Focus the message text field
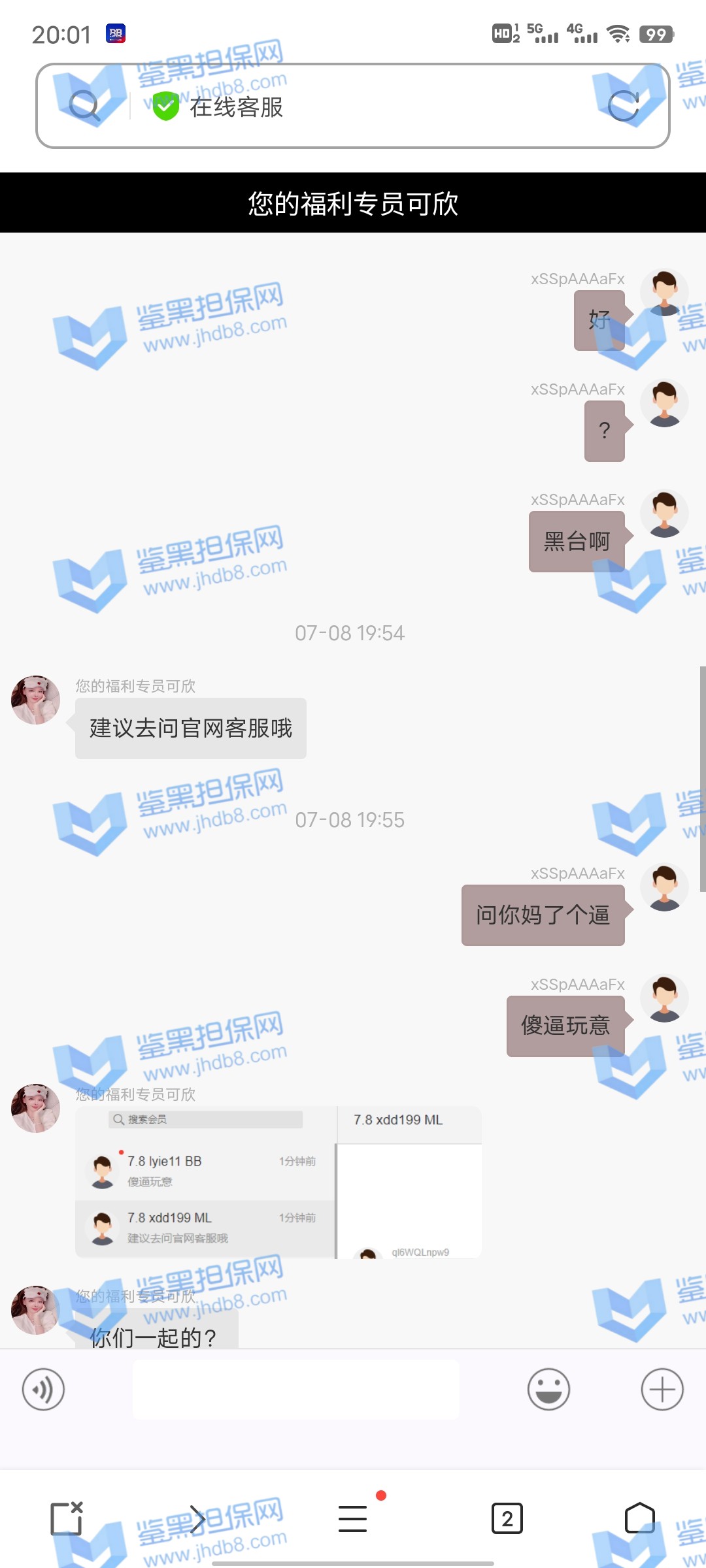The image size is (706, 1568). (x=295, y=1390)
